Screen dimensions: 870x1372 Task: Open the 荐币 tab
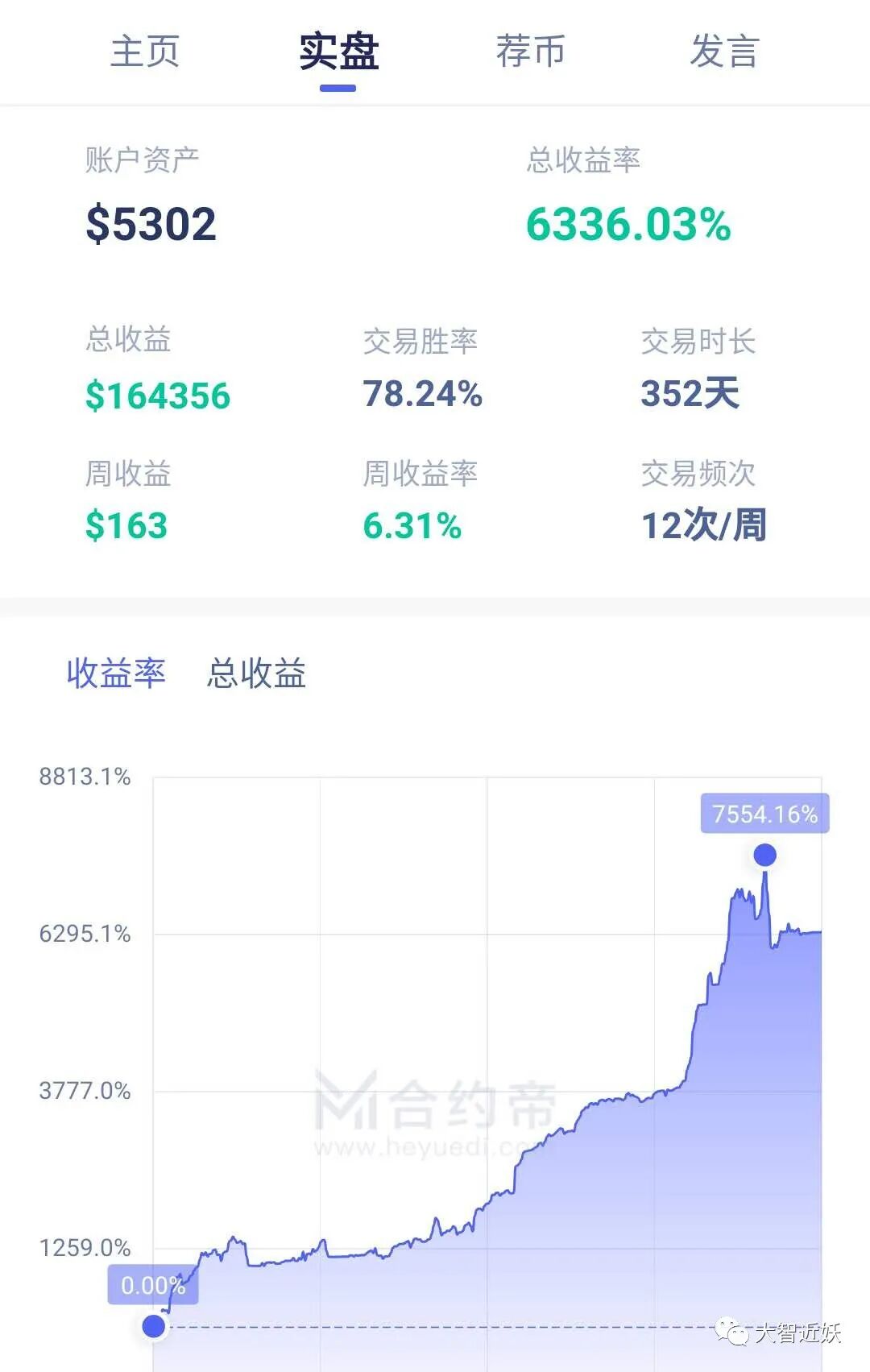coord(531,52)
